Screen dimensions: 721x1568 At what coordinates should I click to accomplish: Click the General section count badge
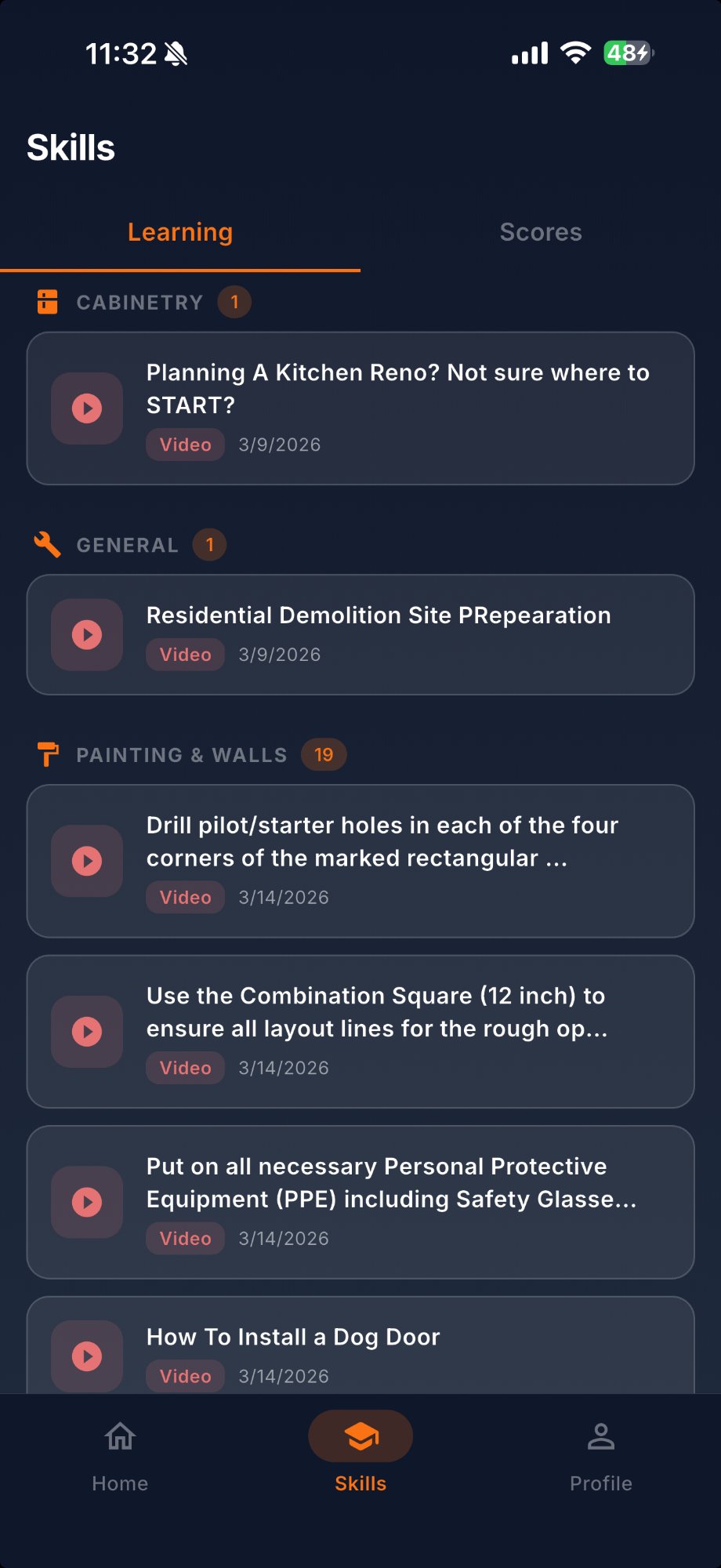(x=209, y=545)
